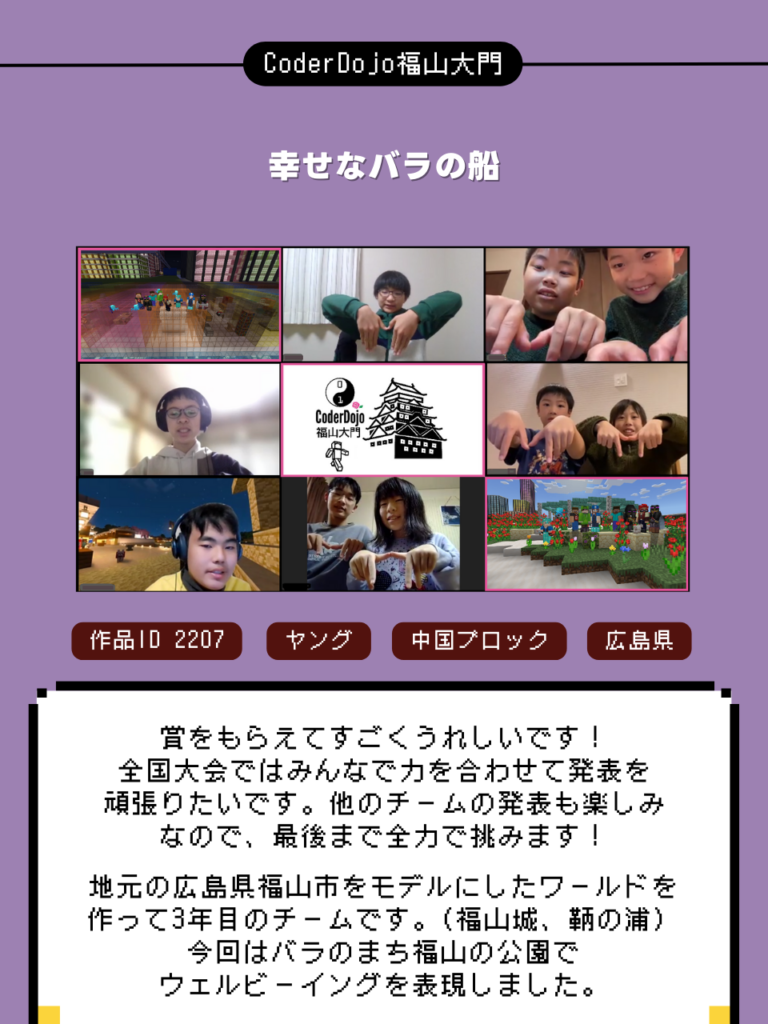This screenshot has height=1024, width=768.
Task: Tap the 広島県 prefecture chip
Action: pos(639,641)
